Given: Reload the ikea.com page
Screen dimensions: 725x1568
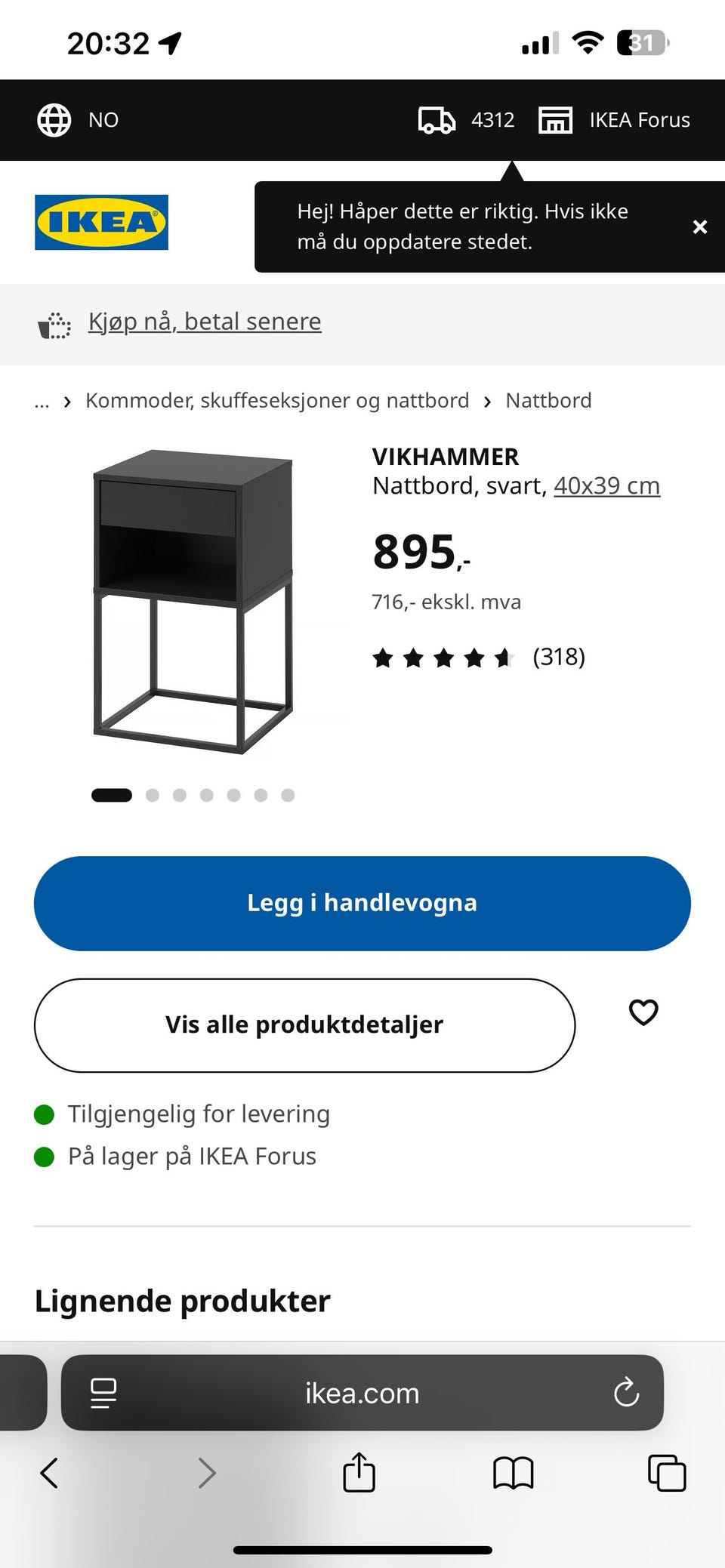Looking at the screenshot, I should pyautogui.click(x=626, y=1393).
